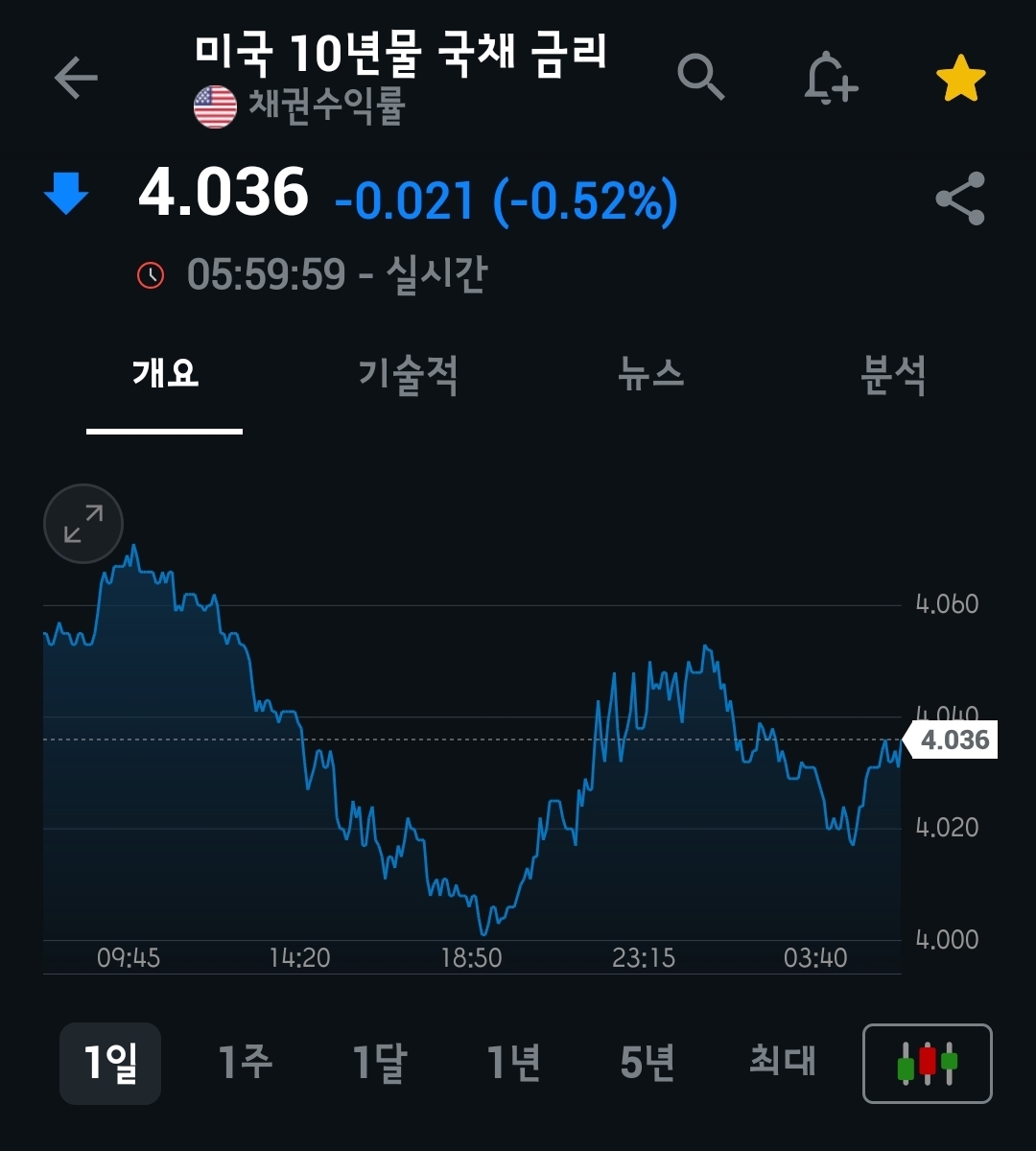
Task: Expand the chart to fullscreen
Action: 83,524
